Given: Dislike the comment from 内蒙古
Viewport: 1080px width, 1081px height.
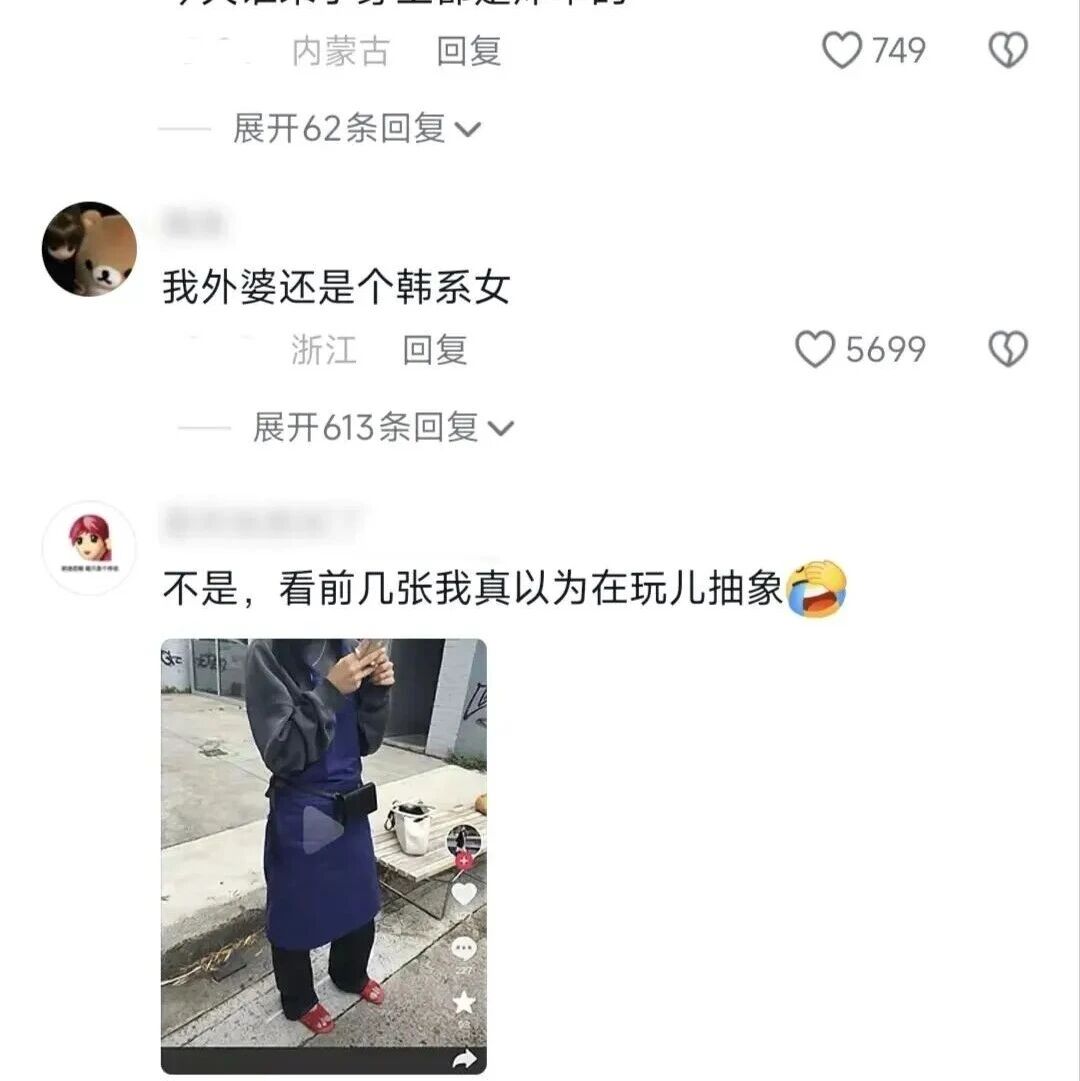Looking at the screenshot, I should tap(1007, 50).
